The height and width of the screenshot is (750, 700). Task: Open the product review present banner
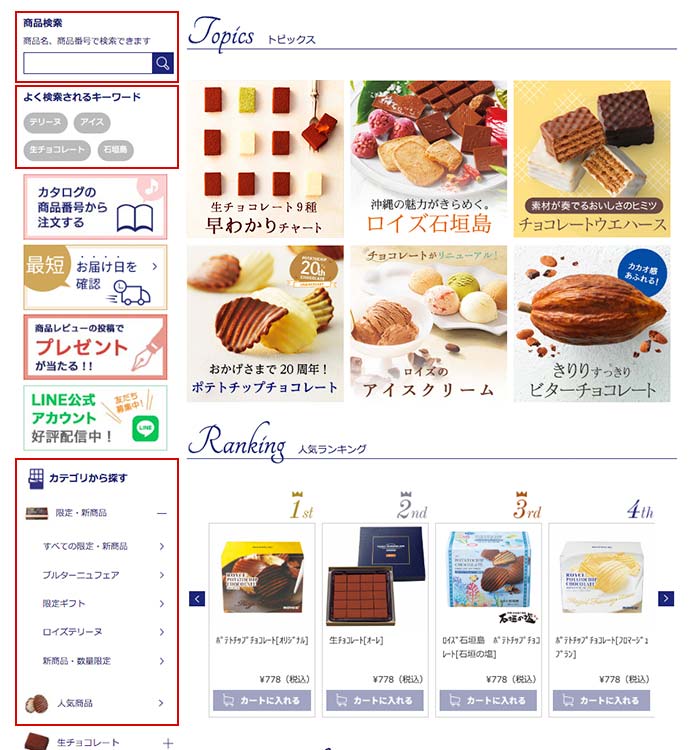pos(95,347)
